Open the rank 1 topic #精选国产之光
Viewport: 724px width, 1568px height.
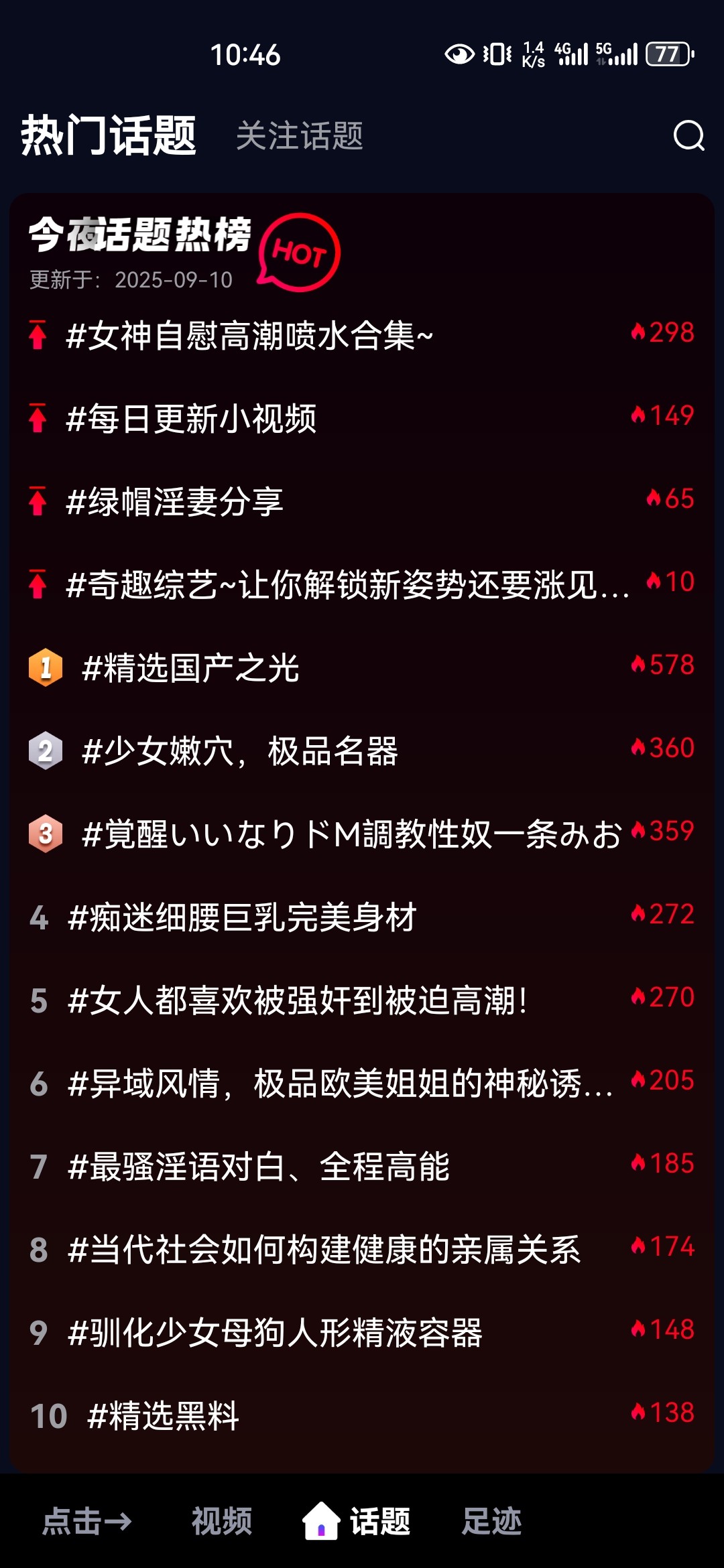[362, 667]
